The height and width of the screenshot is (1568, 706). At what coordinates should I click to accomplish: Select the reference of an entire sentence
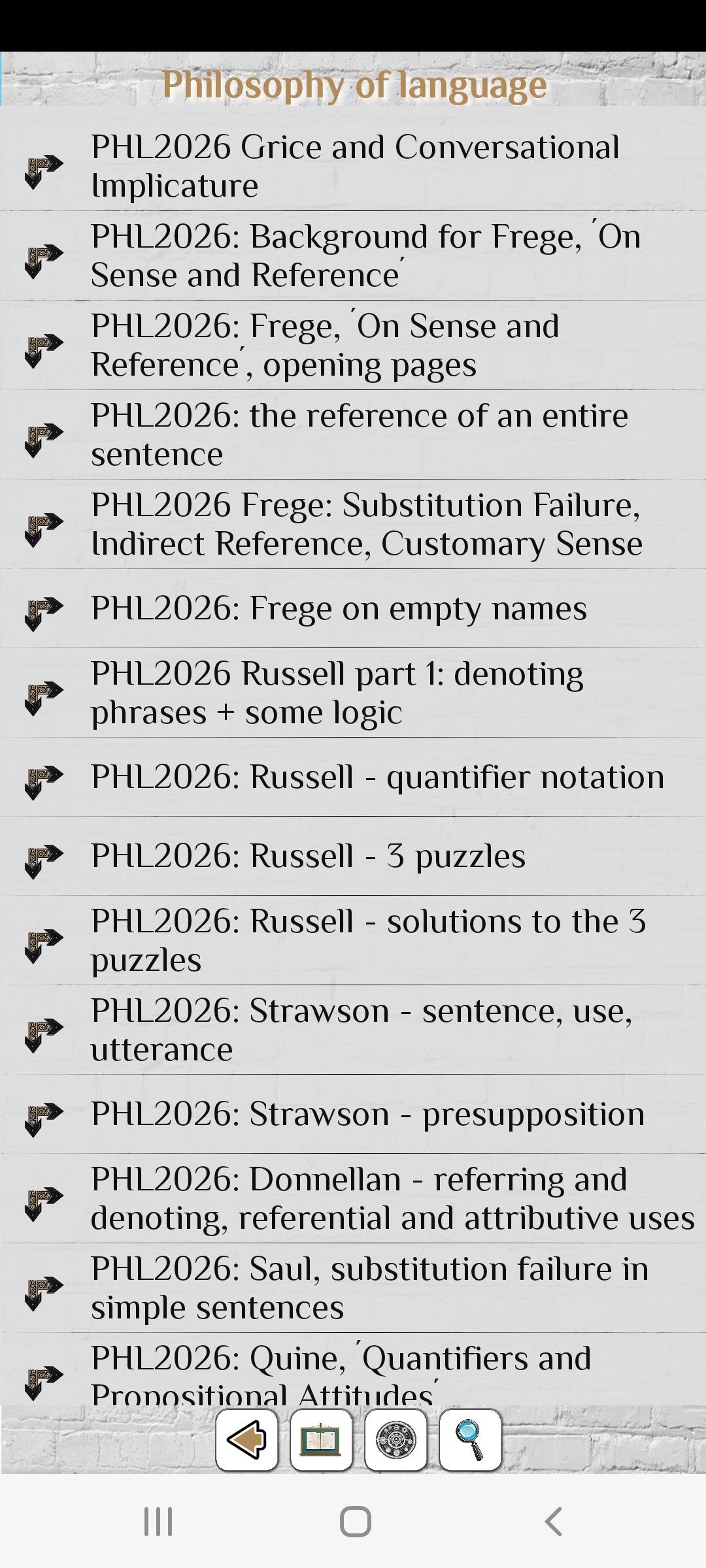[353, 434]
